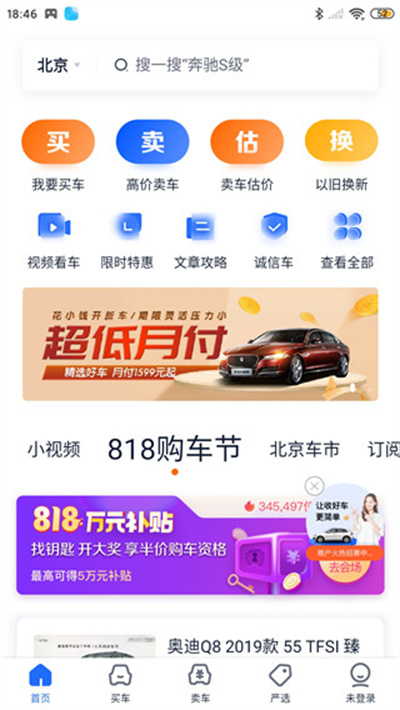Open 文章攻略 article guides
The image size is (400, 710).
coord(200,240)
